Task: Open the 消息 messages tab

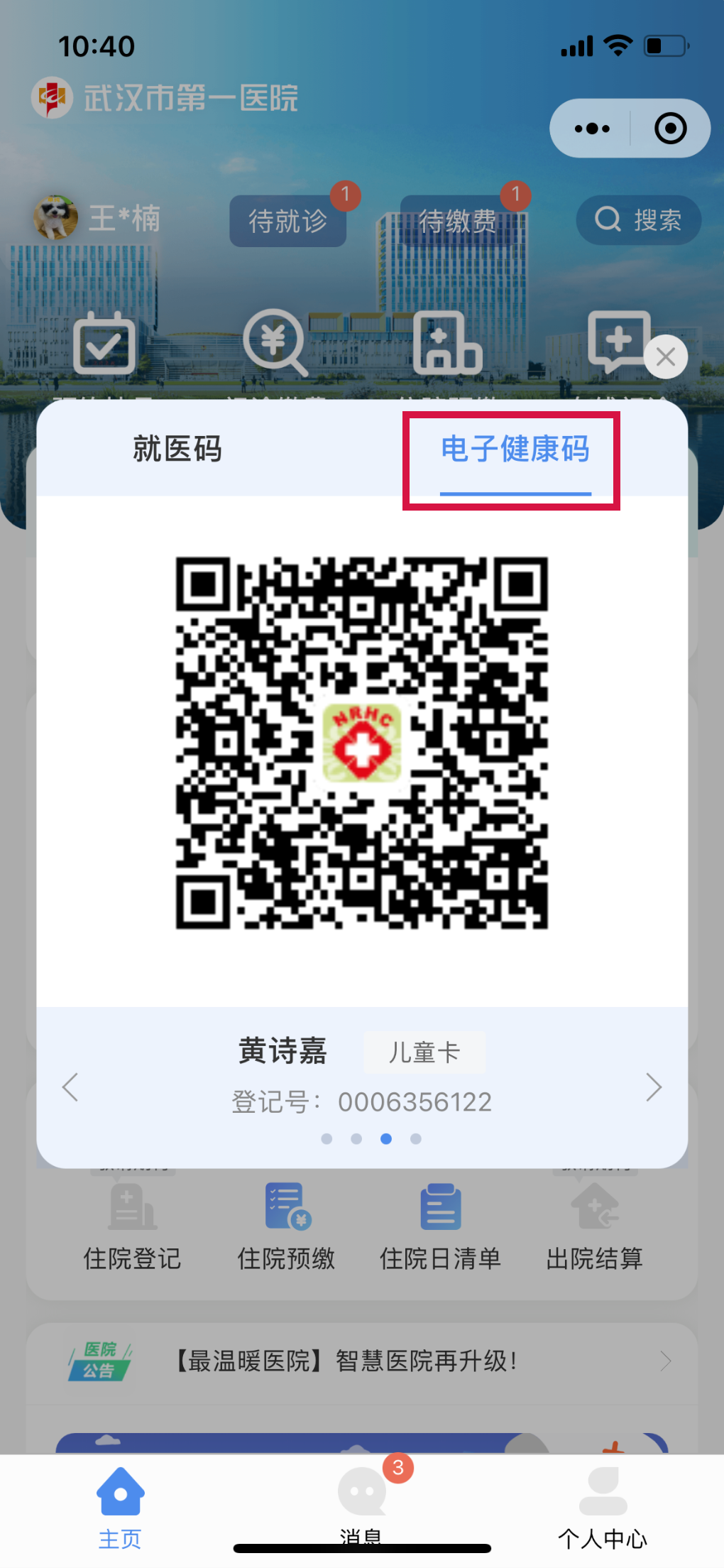Action: coord(361,1504)
